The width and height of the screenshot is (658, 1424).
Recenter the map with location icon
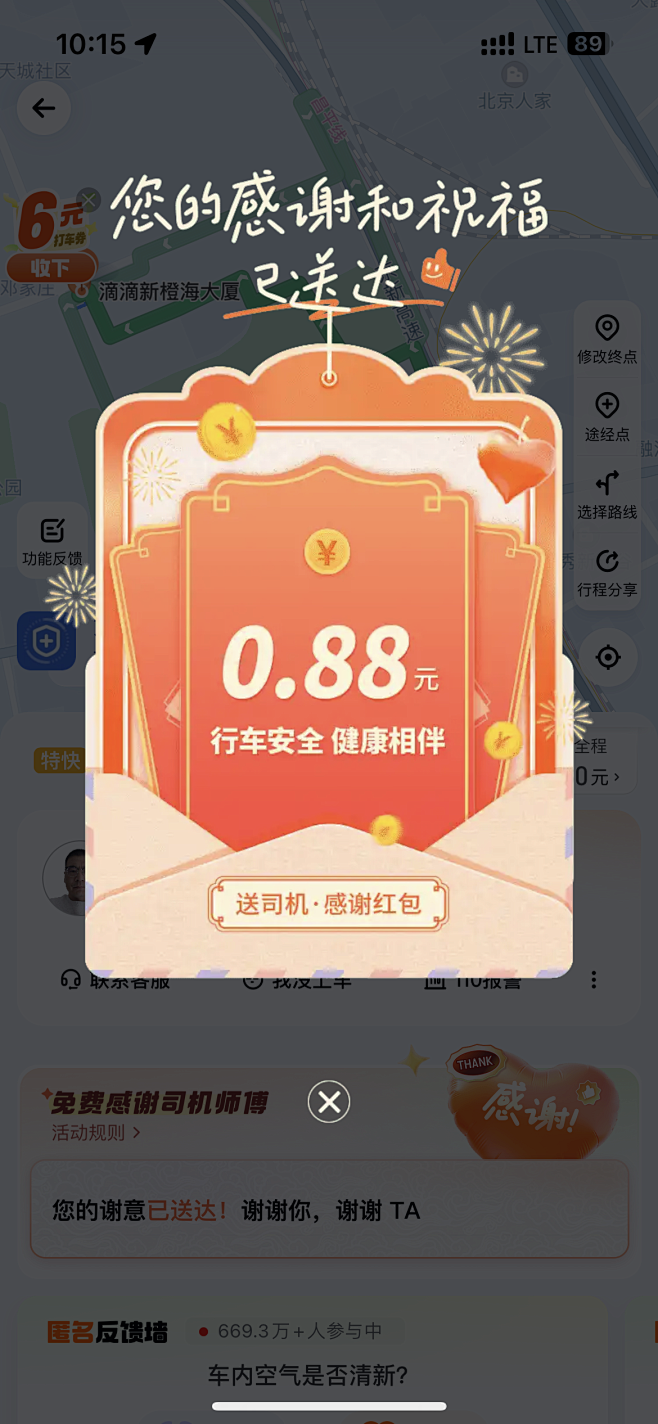607,657
